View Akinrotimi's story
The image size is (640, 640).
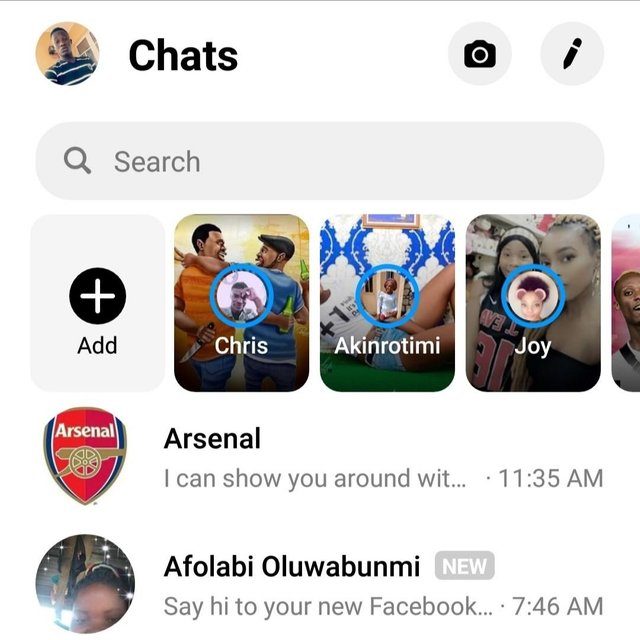click(387, 302)
